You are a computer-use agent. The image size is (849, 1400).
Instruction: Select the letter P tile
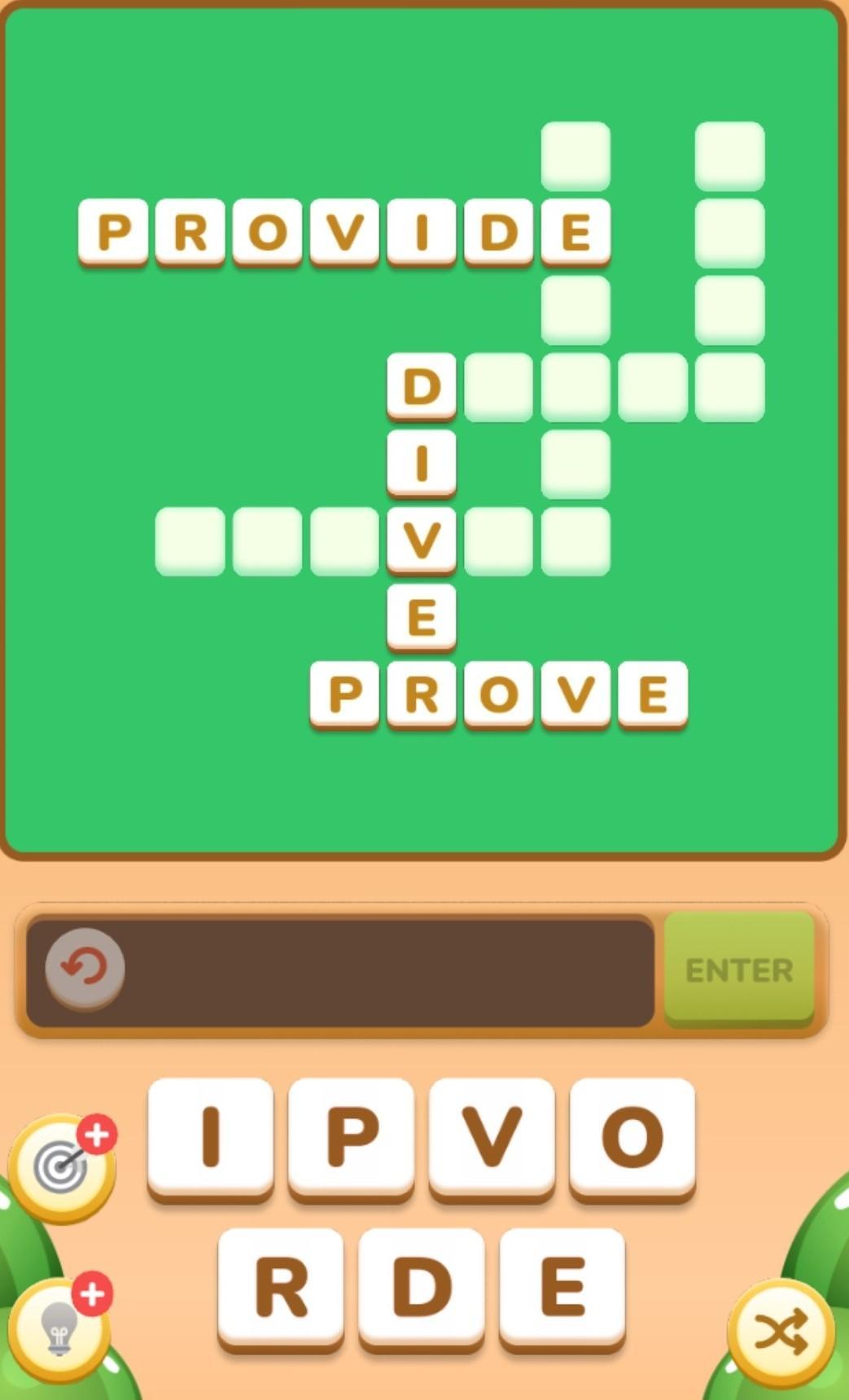[352, 1137]
